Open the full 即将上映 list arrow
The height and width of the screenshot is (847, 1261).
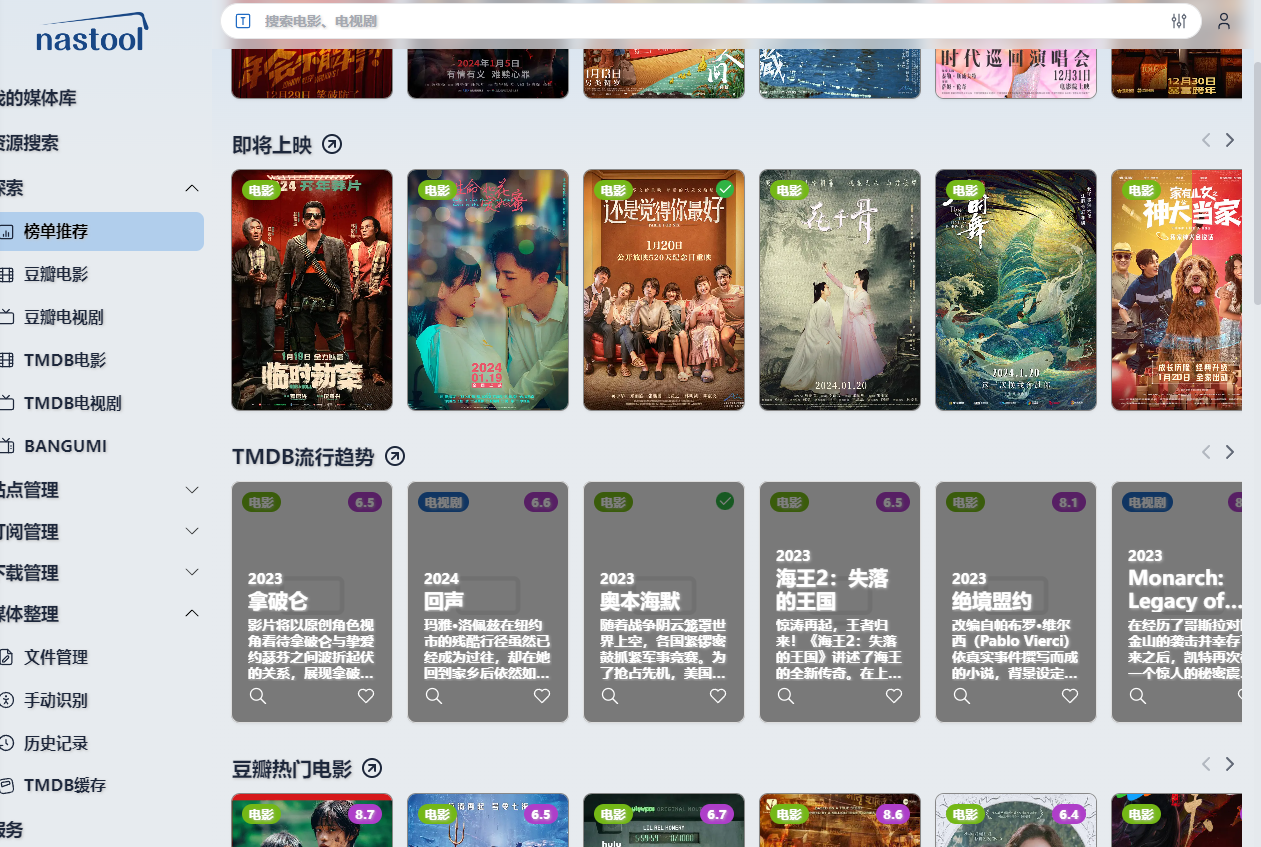(332, 145)
